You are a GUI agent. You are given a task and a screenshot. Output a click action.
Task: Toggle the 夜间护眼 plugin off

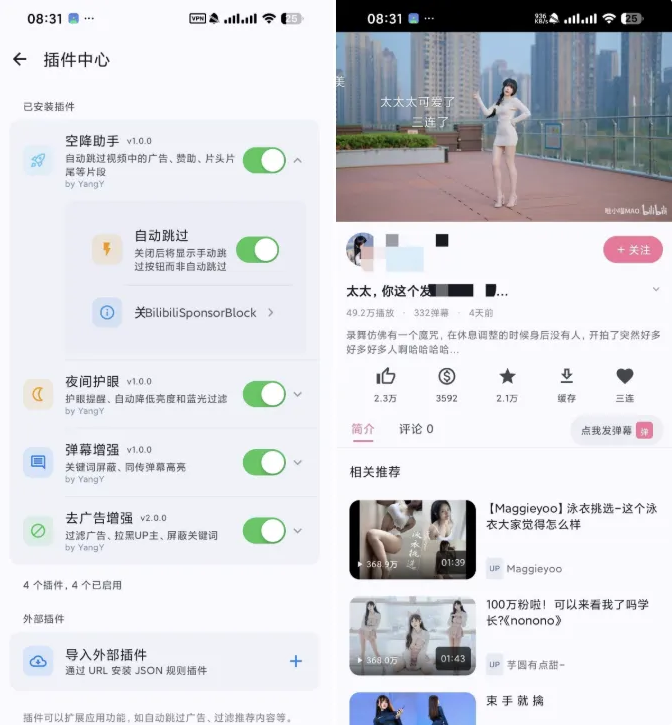click(x=264, y=394)
